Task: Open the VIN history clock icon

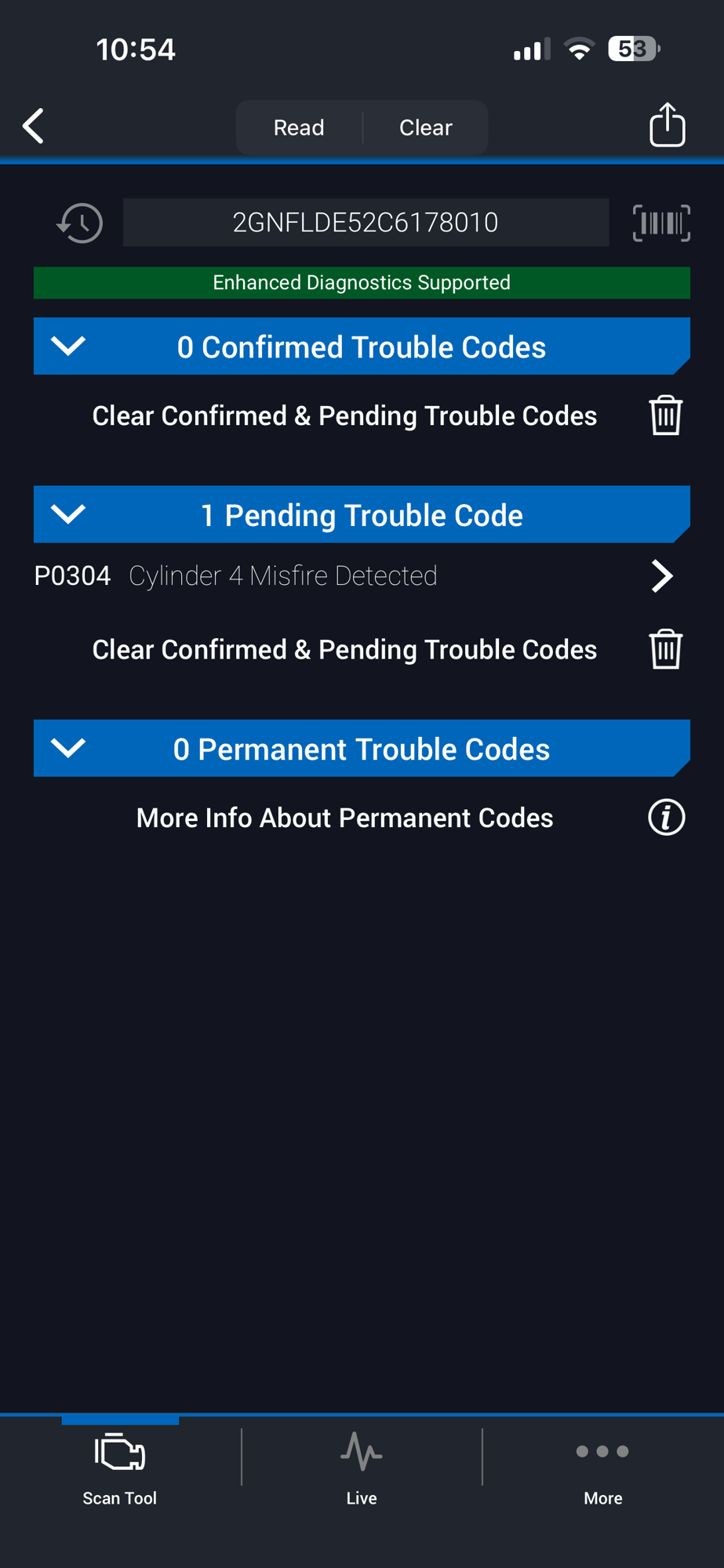Action: [80, 223]
